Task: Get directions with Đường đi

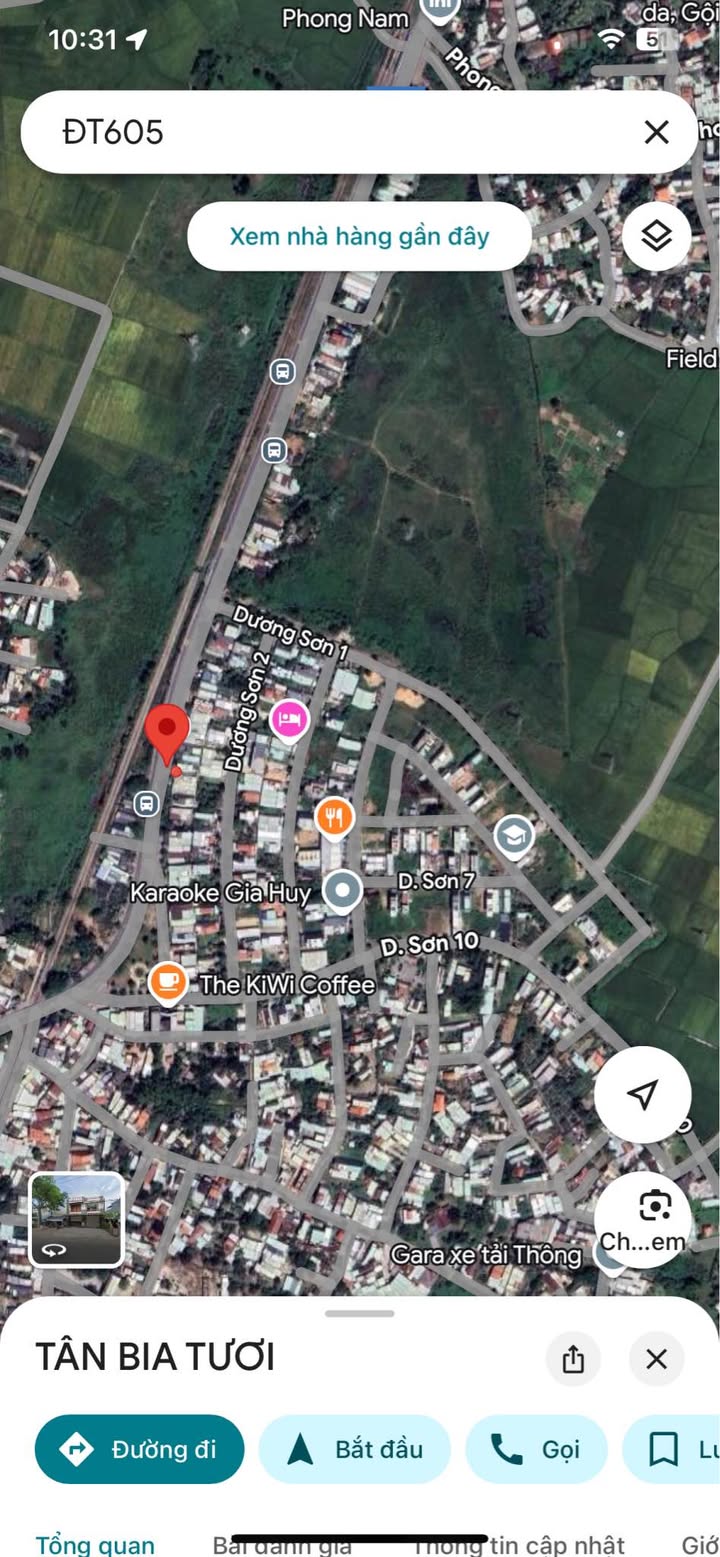Action: [140, 1449]
